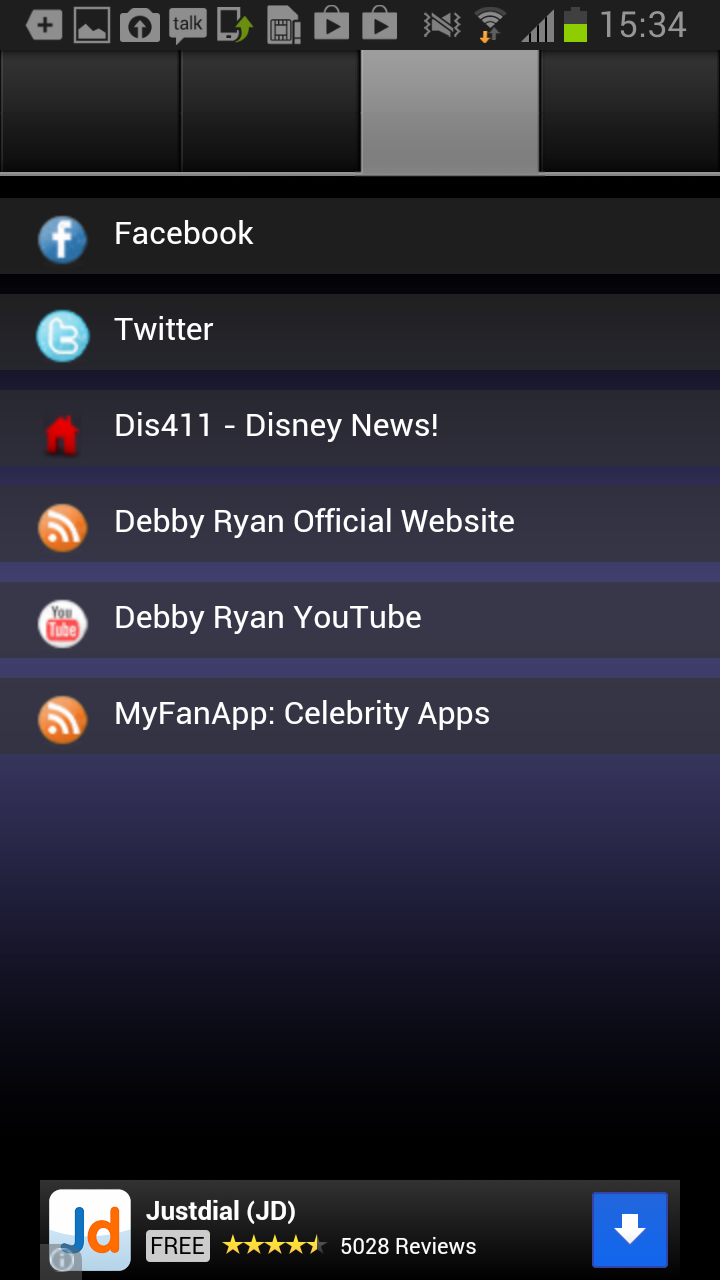Tap the Twitter bird icon
Viewport: 720px width, 1280px height.
tap(62, 332)
